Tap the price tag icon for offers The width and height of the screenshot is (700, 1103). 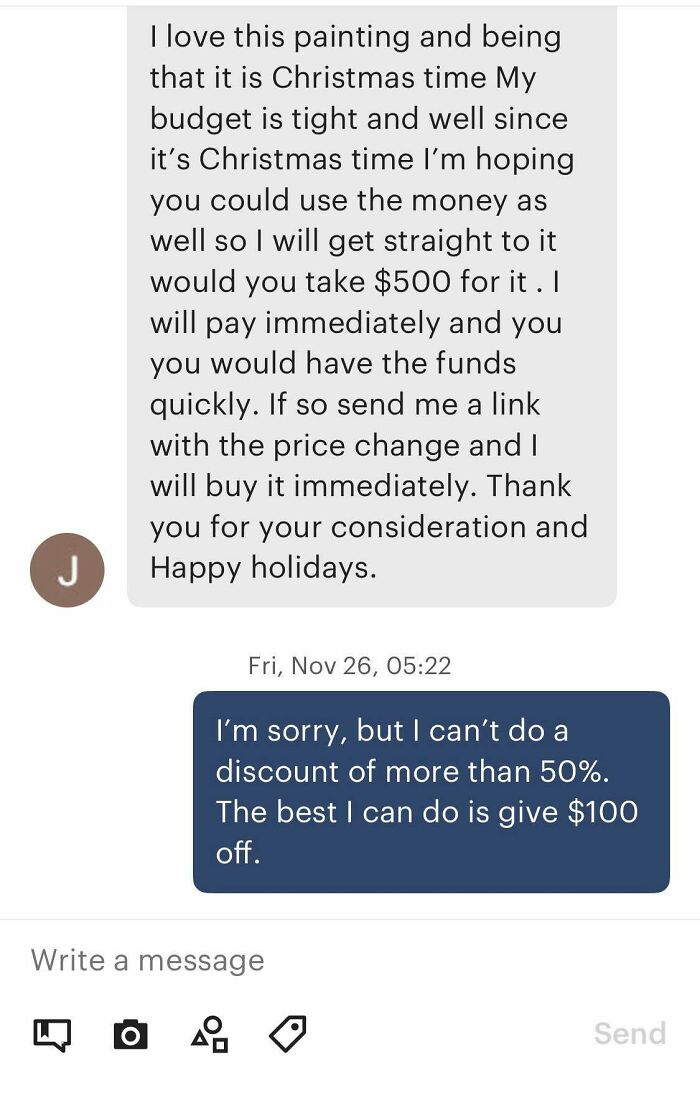(287, 1033)
